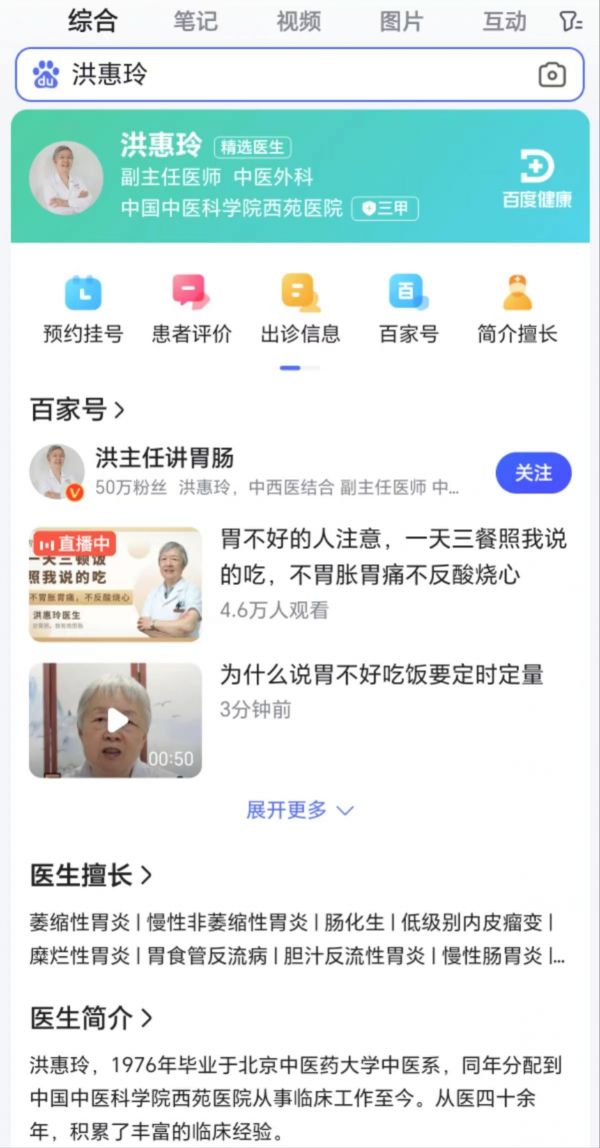The width and height of the screenshot is (600, 1148).
Task: Open the 百家号 shortcut icon
Action: (x=408, y=308)
